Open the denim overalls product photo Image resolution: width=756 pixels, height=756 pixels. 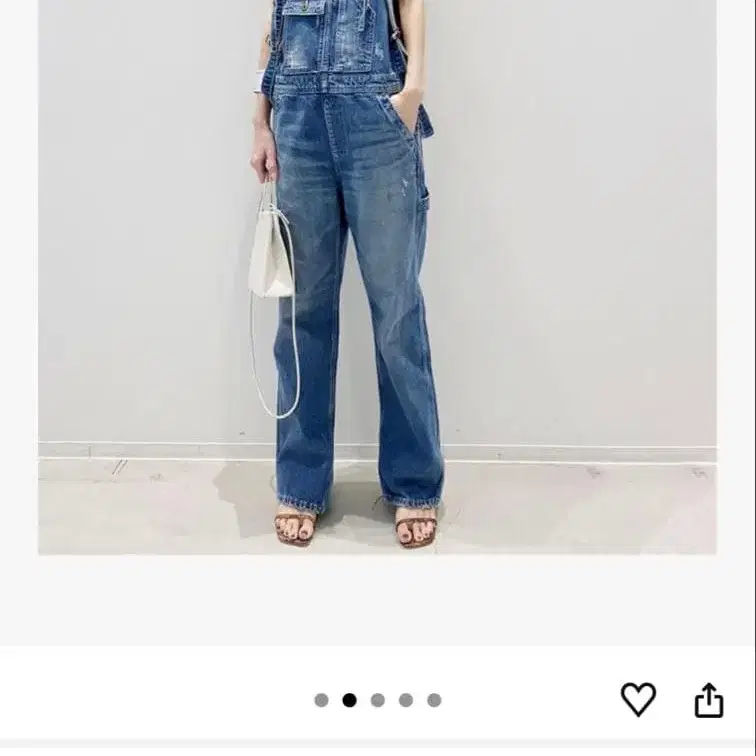point(377,277)
